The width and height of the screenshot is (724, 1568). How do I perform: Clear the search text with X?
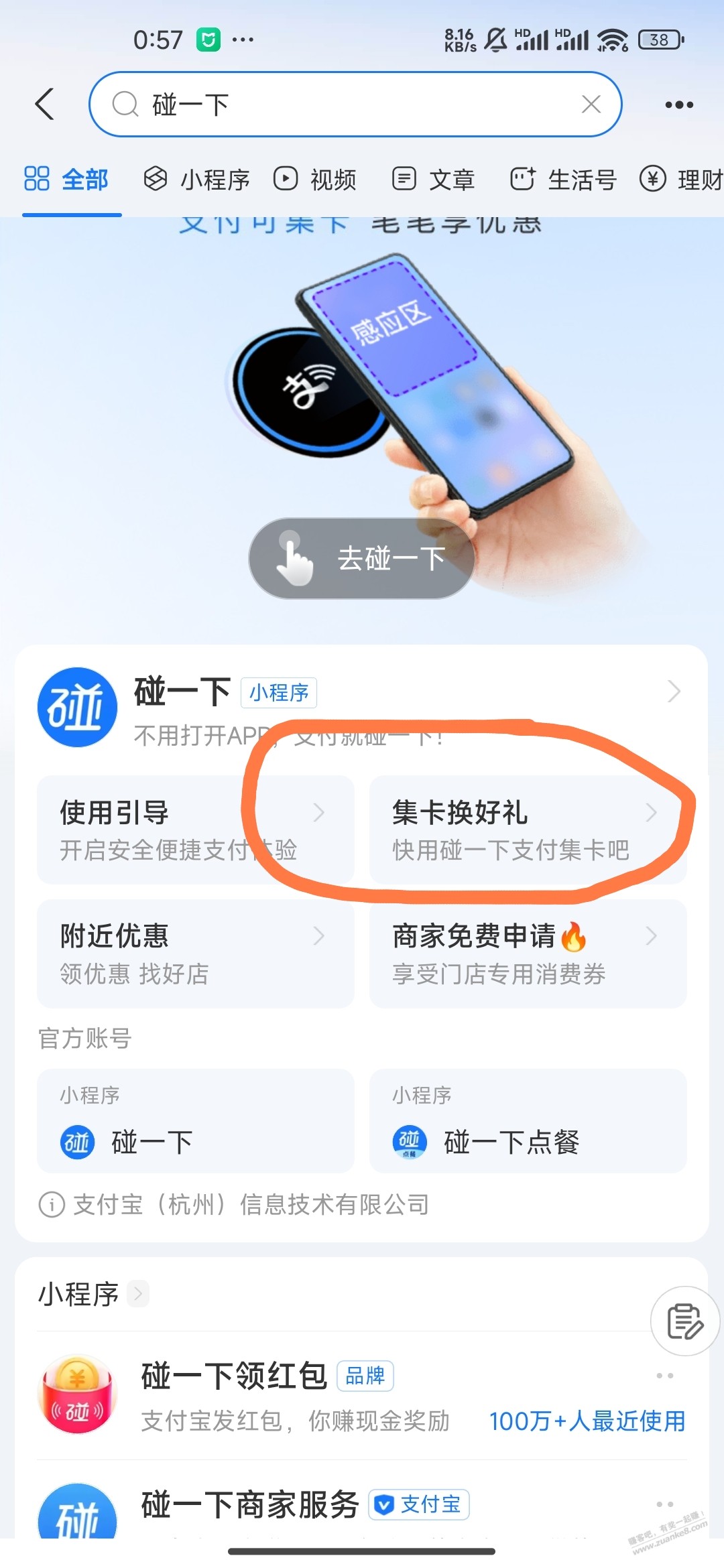coord(591,104)
